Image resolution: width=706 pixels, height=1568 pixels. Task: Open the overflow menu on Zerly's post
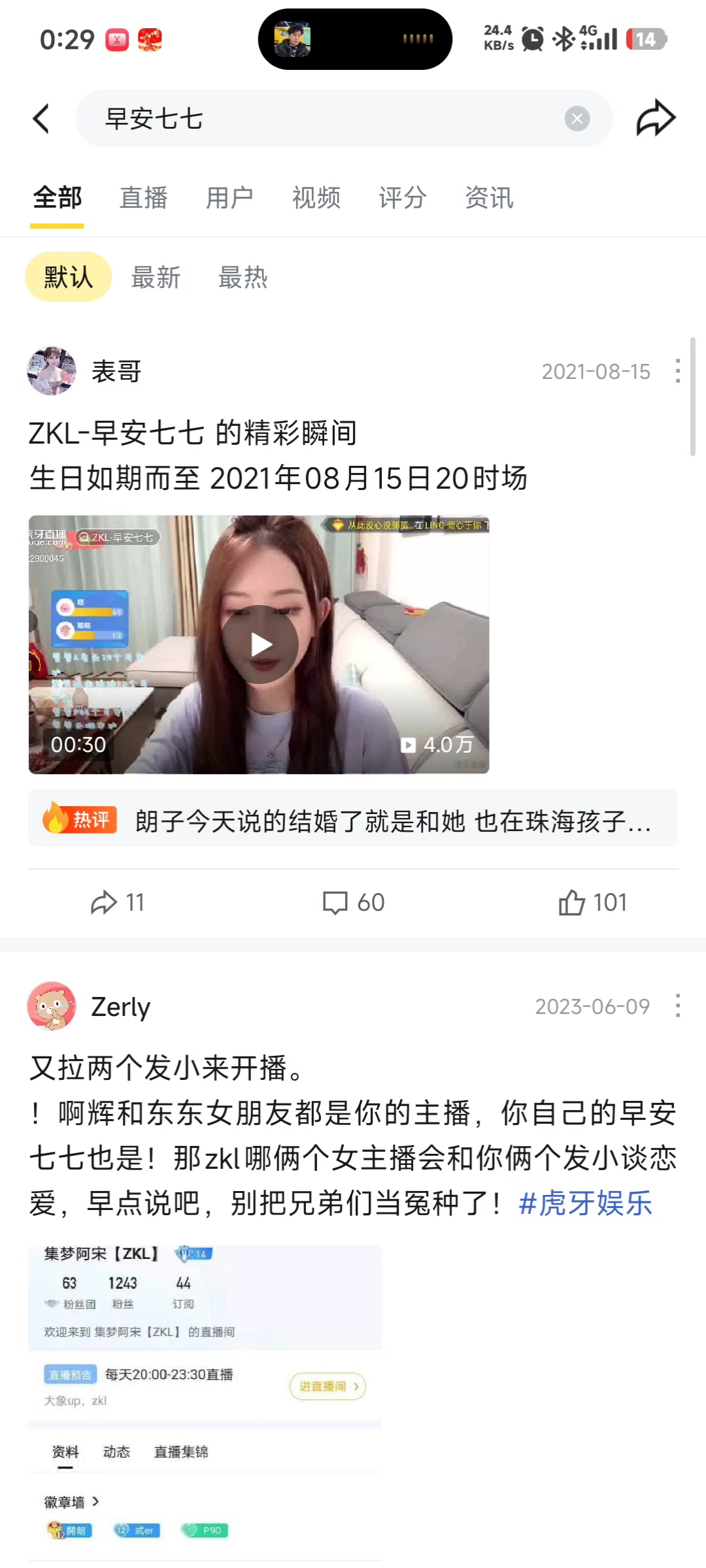point(677,1006)
